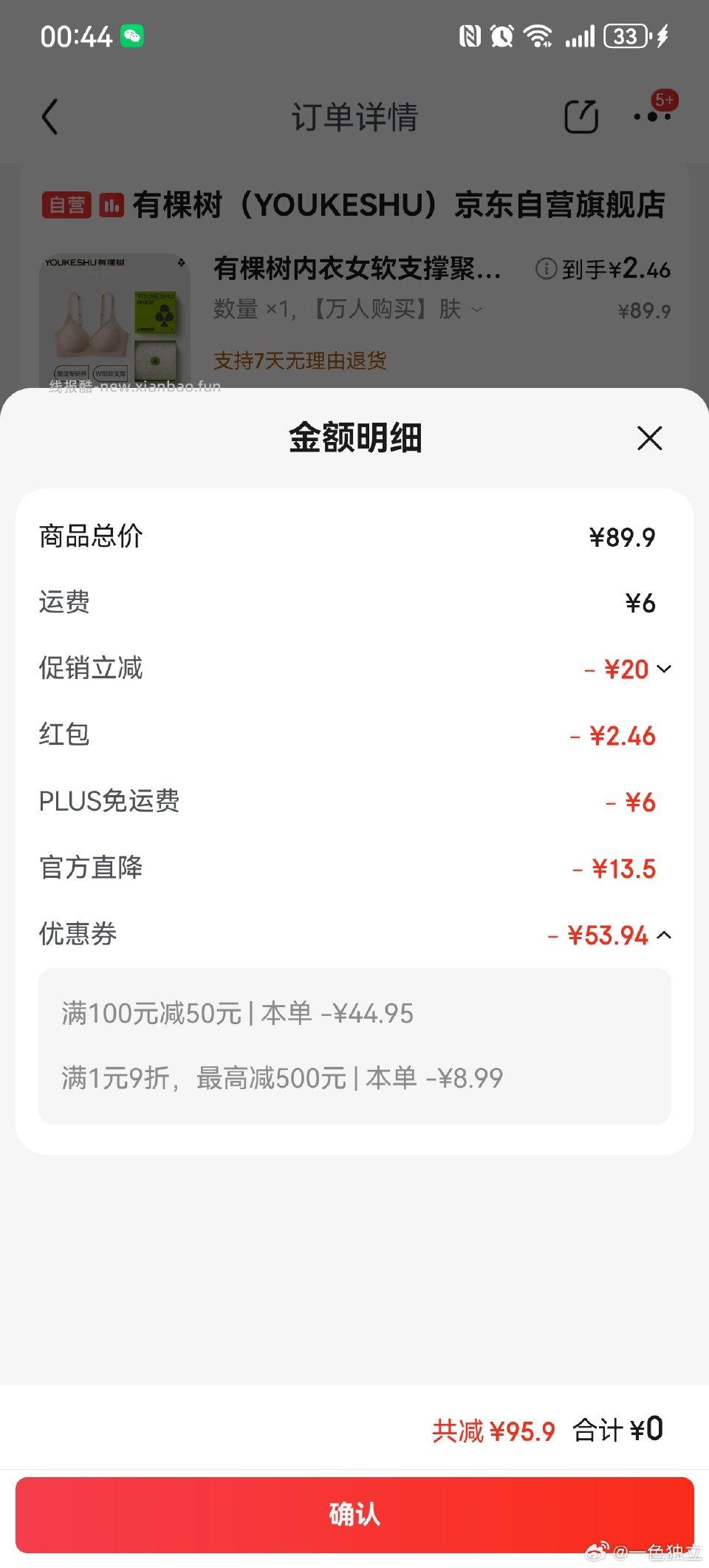The width and height of the screenshot is (709, 1568).
Task: Tap the back arrow to leave order details
Action: [x=50, y=117]
